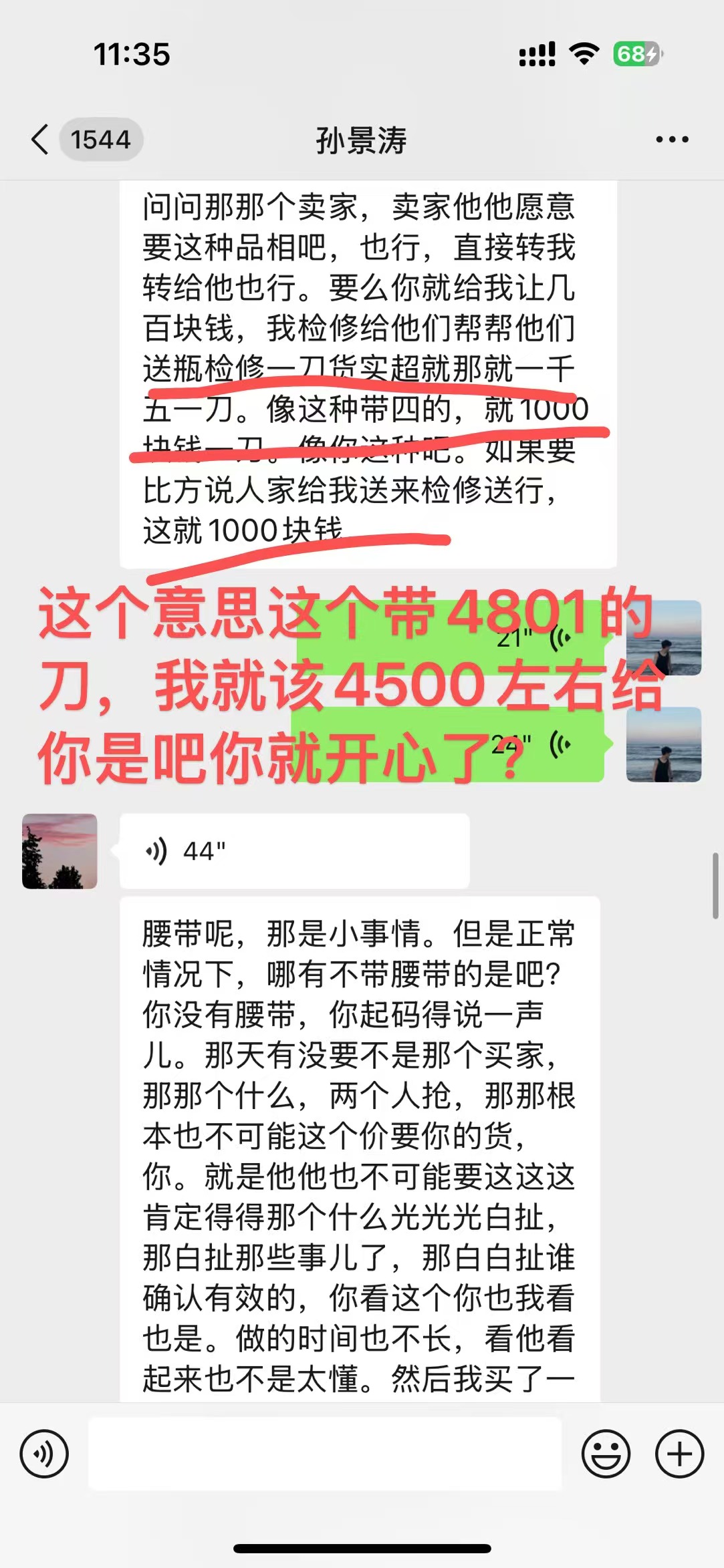Go back to the chat list

(40, 140)
